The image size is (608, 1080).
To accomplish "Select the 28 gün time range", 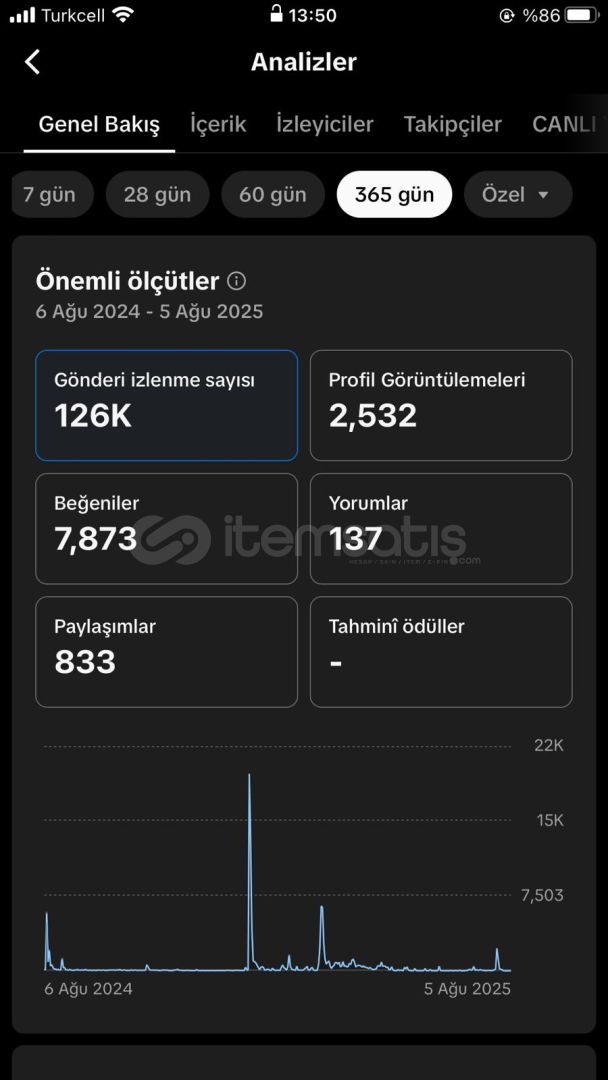I will pos(158,195).
